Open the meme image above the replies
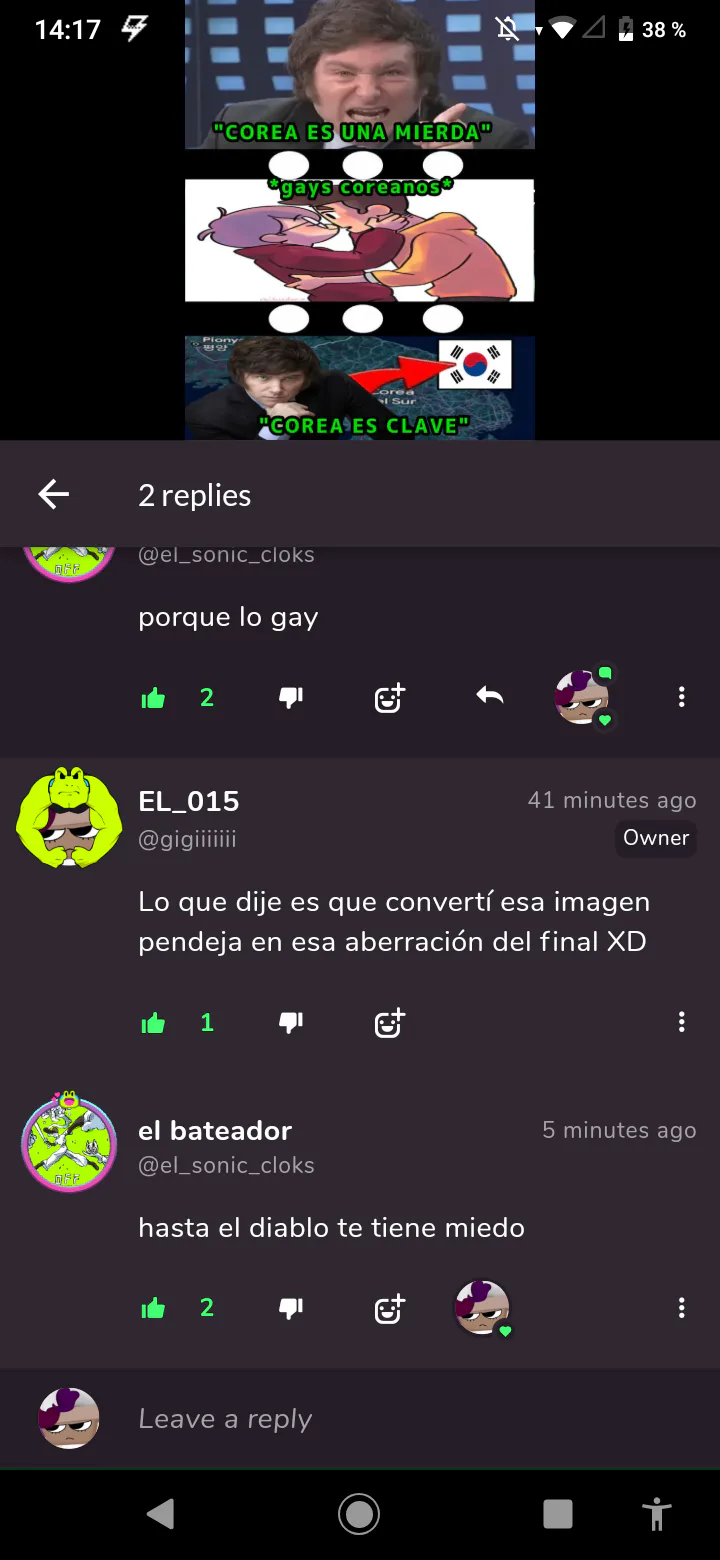This screenshot has height=1560, width=720. [360, 220]
